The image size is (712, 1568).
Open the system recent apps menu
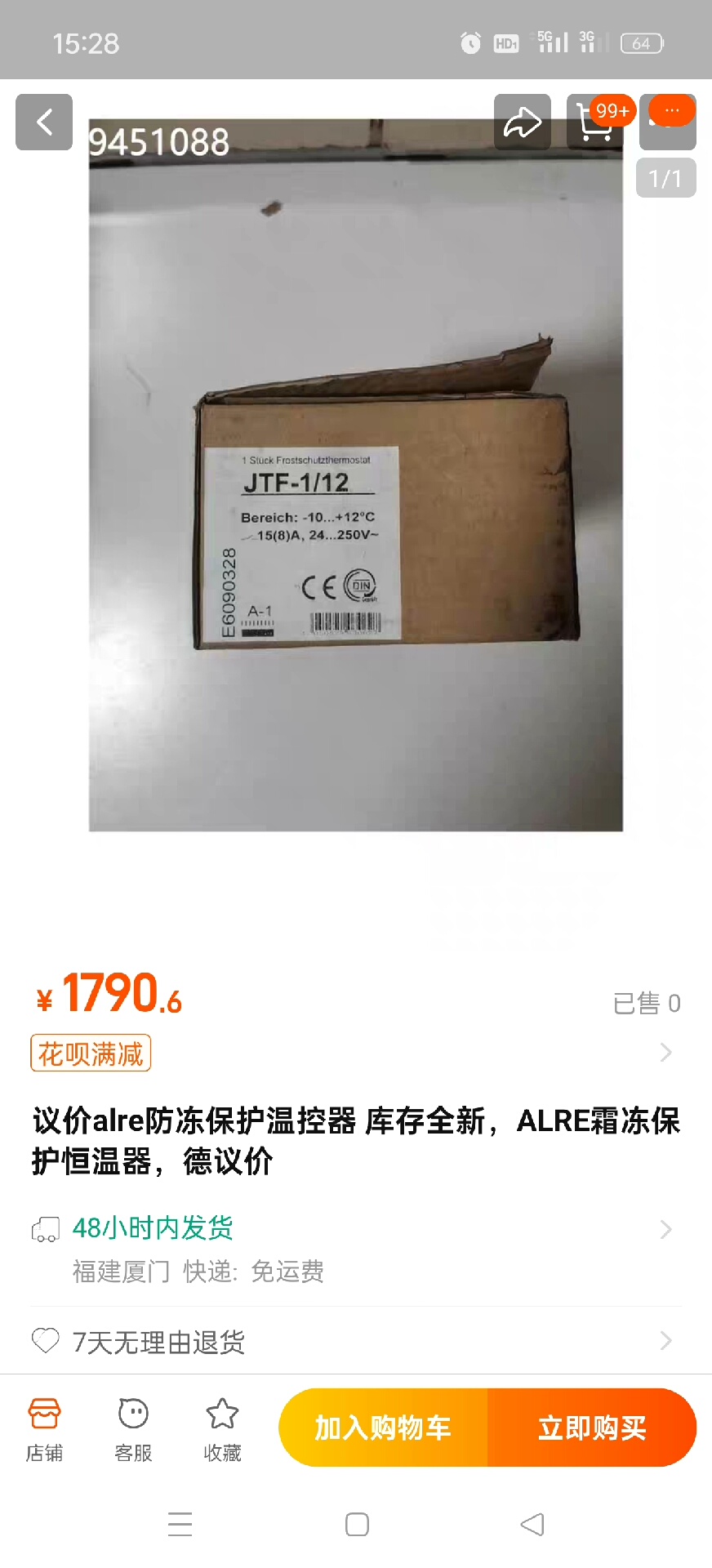[x=180, y=1525]
